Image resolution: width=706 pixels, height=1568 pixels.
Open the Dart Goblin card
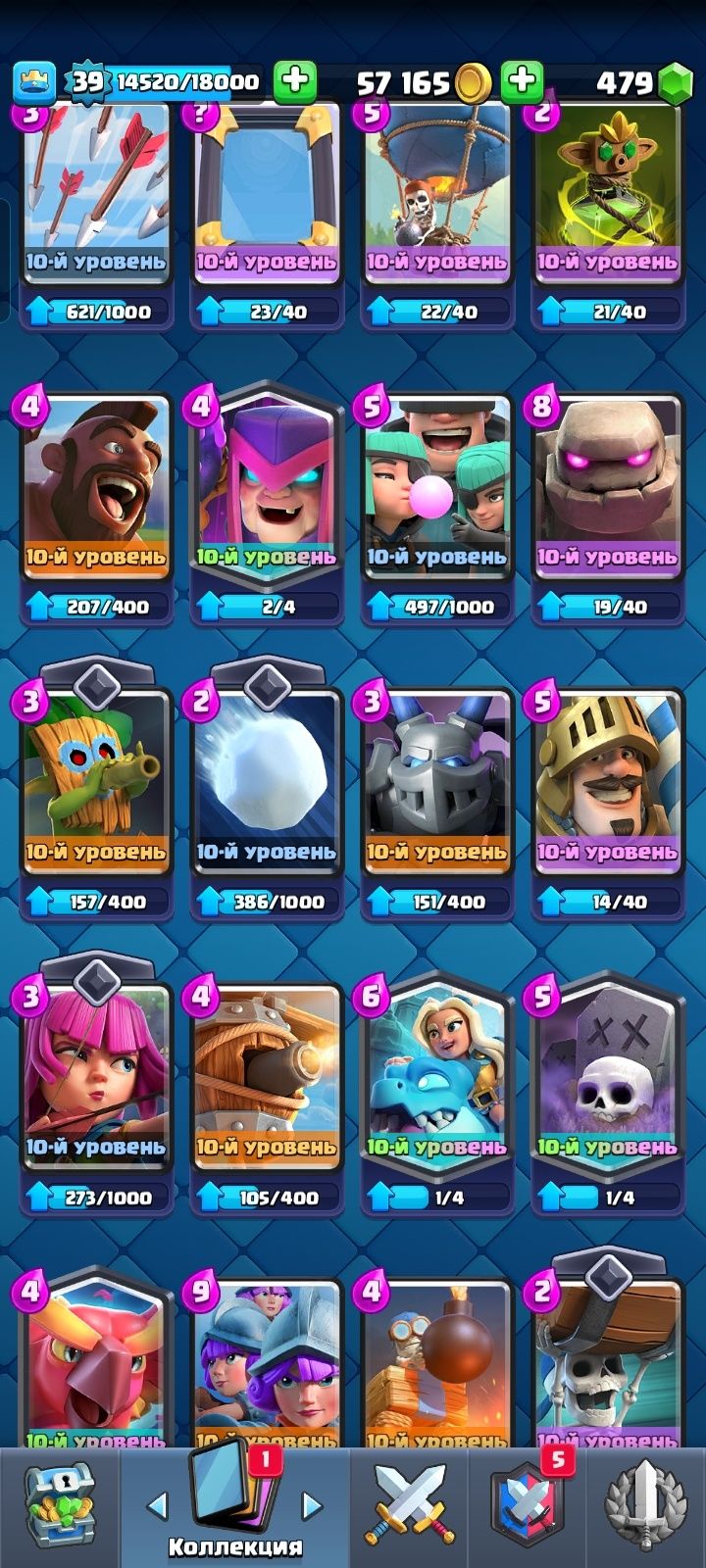click(96, 784)
